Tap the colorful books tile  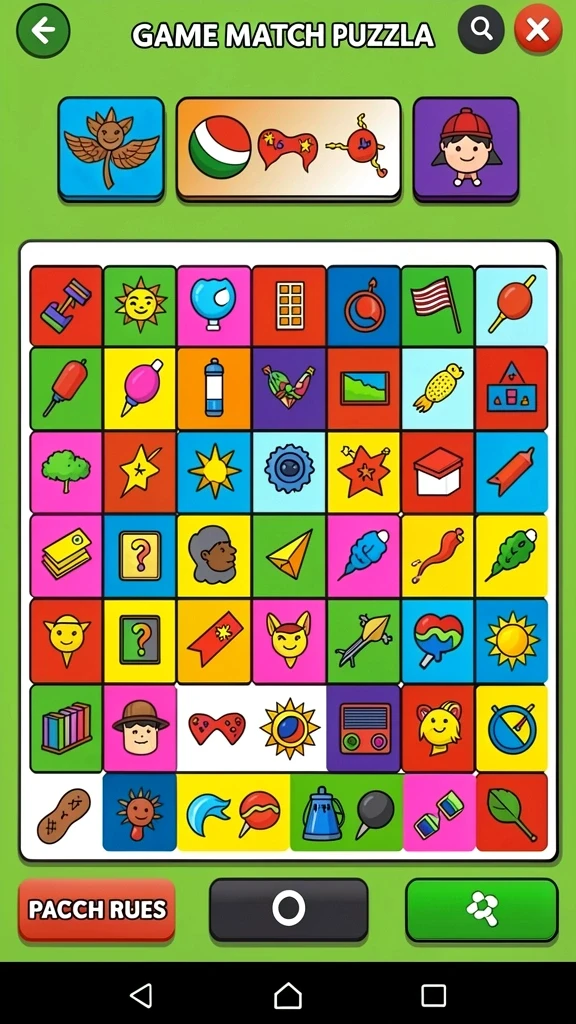coord(66,728)
